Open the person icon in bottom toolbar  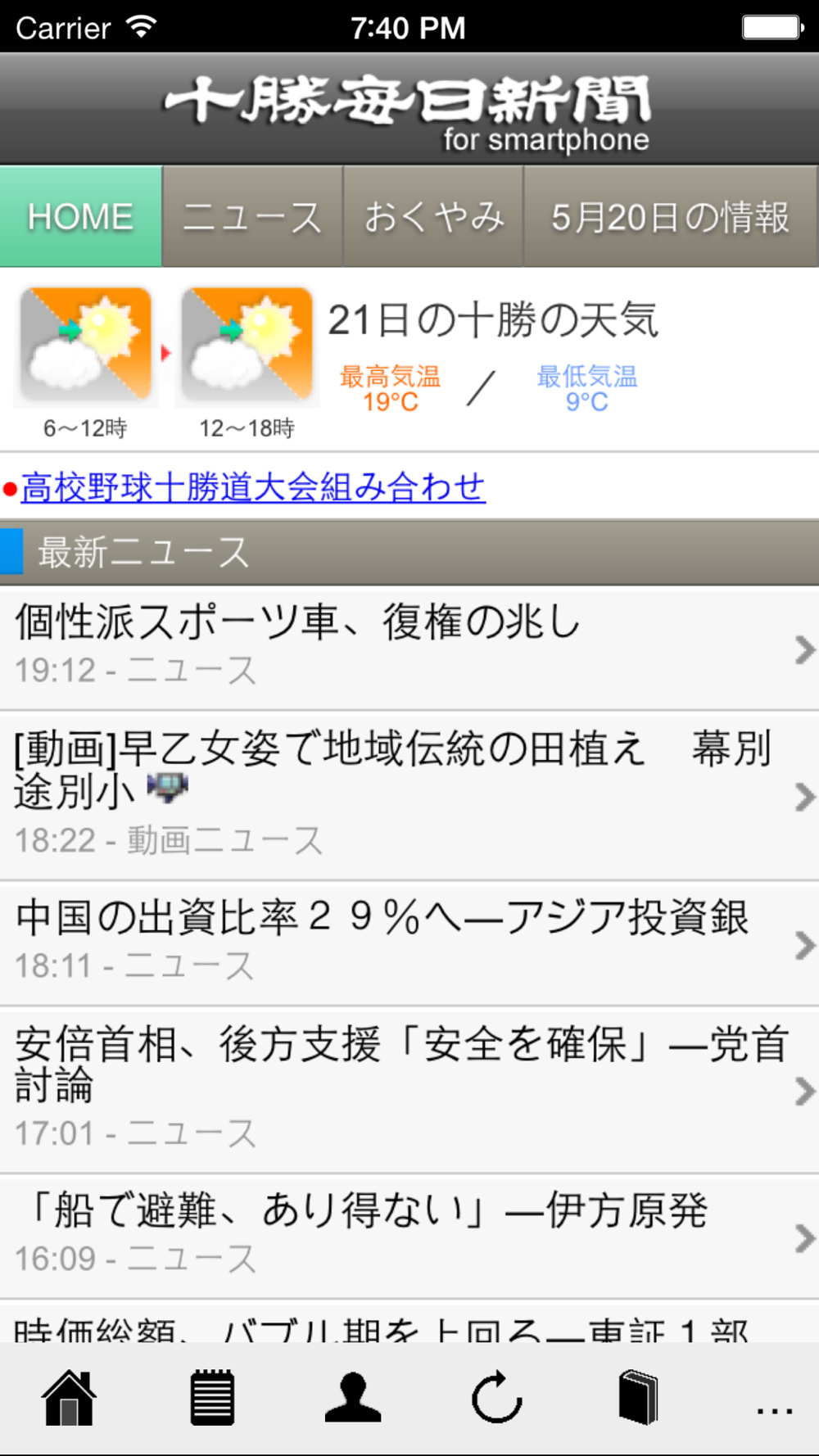(x=353, y=1398)
